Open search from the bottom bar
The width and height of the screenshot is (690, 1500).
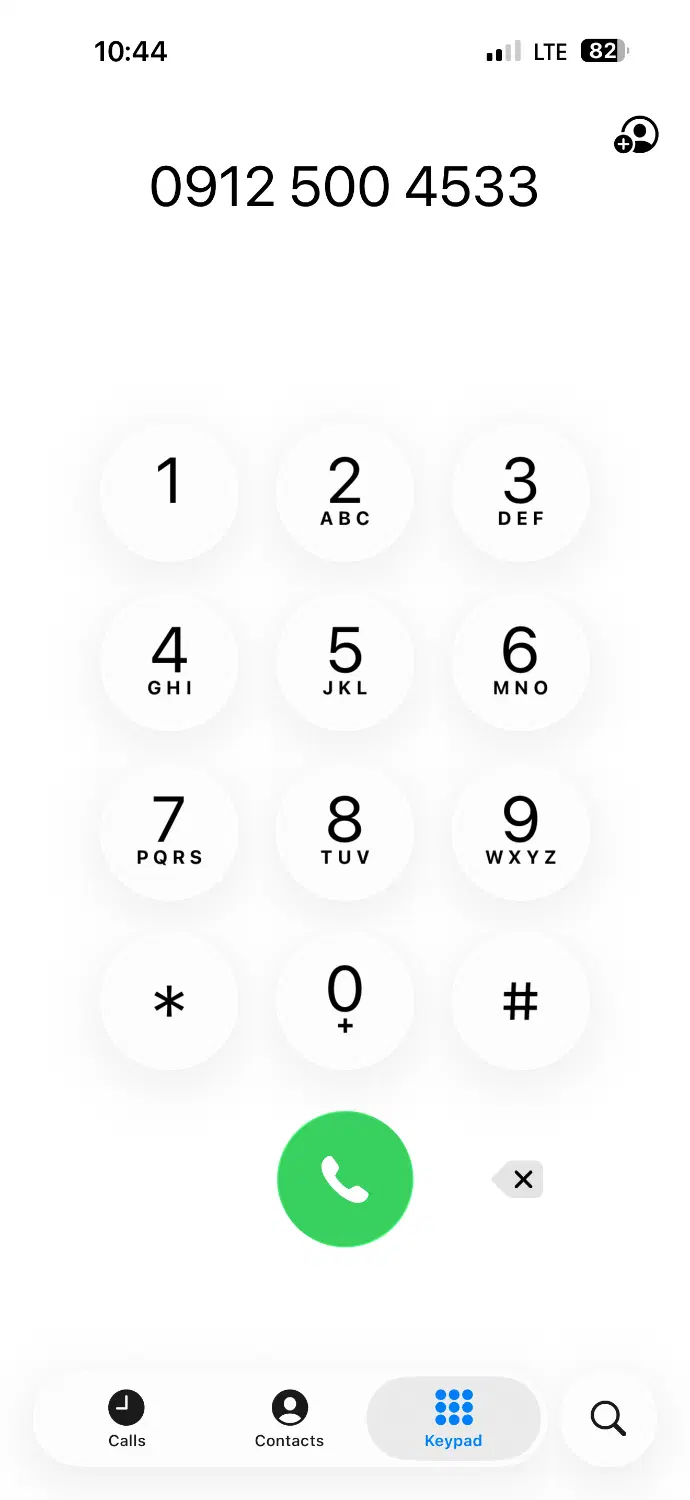point(608,1418)
